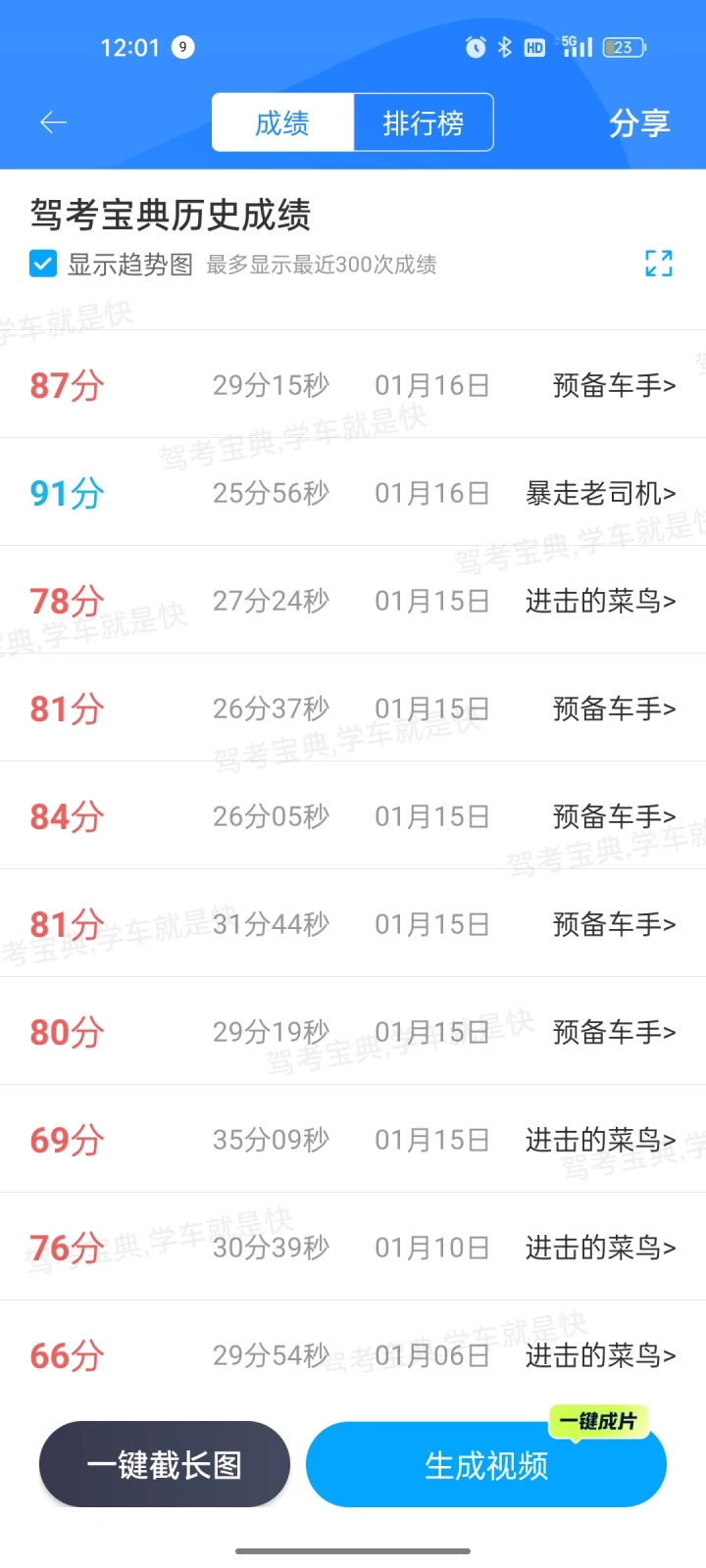This screenshot has height=1568, width=706.
Task: View the 80分 record from 01月15日
Action: coord(353,1032)
